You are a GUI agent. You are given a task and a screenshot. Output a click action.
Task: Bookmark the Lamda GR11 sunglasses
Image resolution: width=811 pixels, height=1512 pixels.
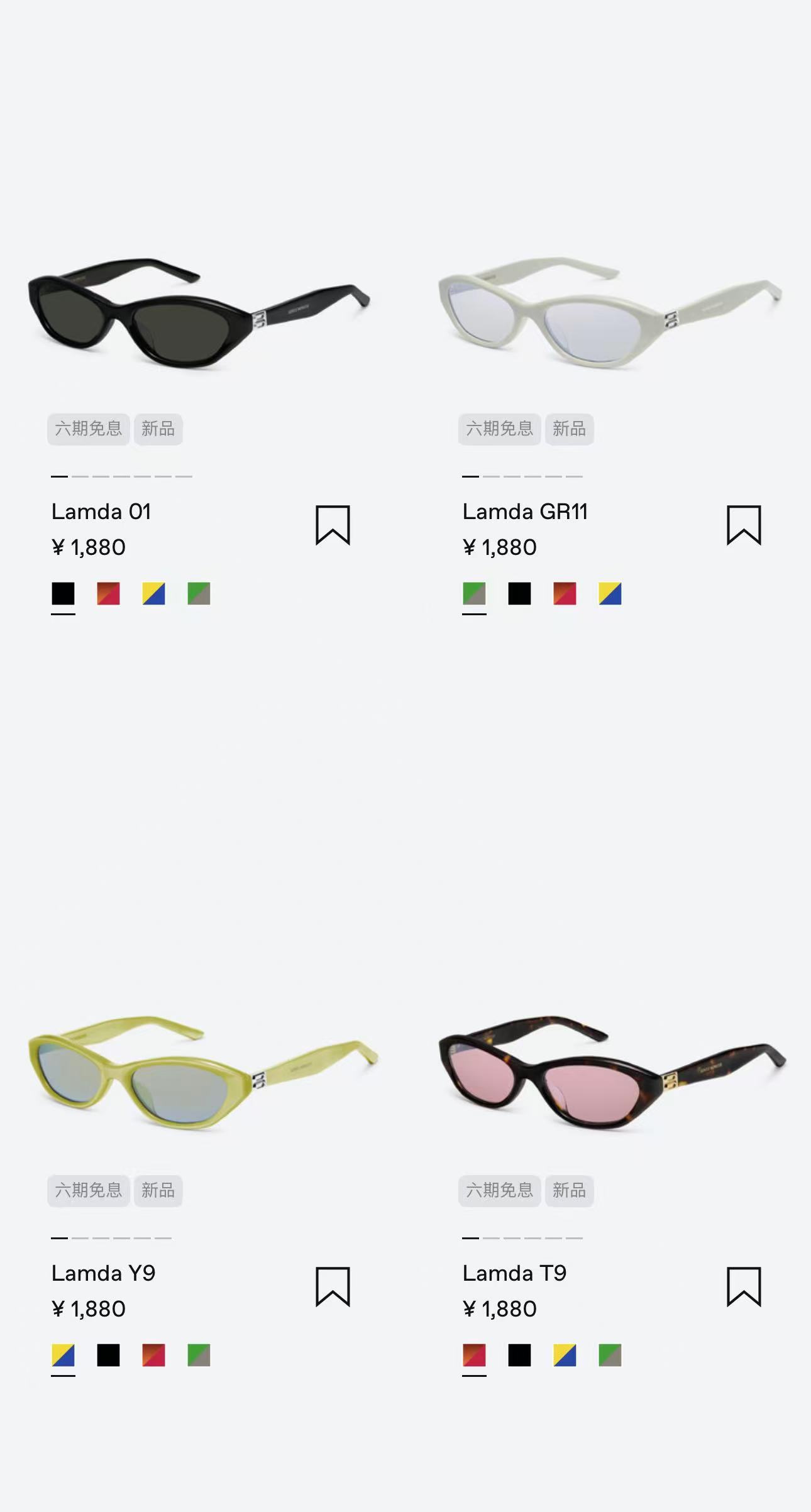coord(744,525)
